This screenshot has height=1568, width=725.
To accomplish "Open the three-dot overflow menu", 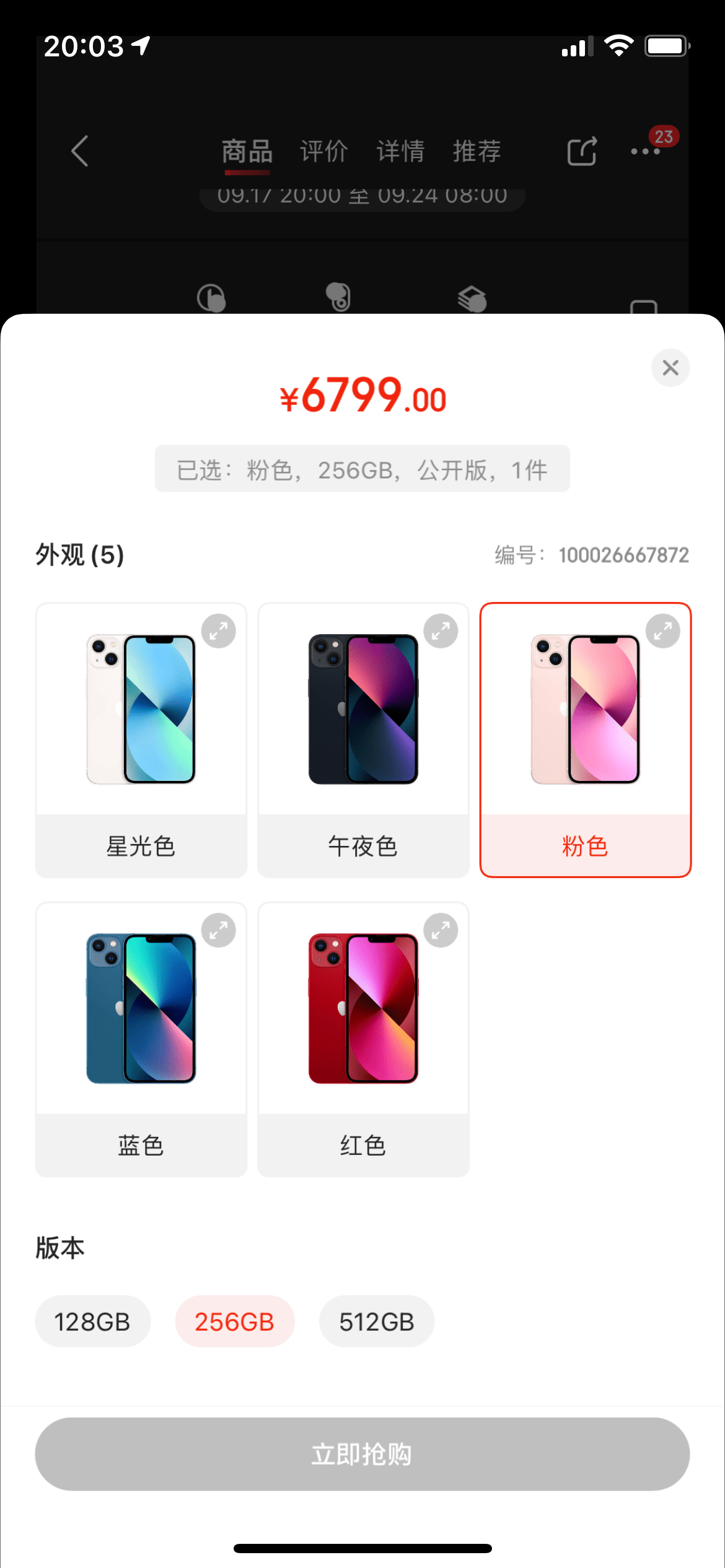I will [645, 151].
